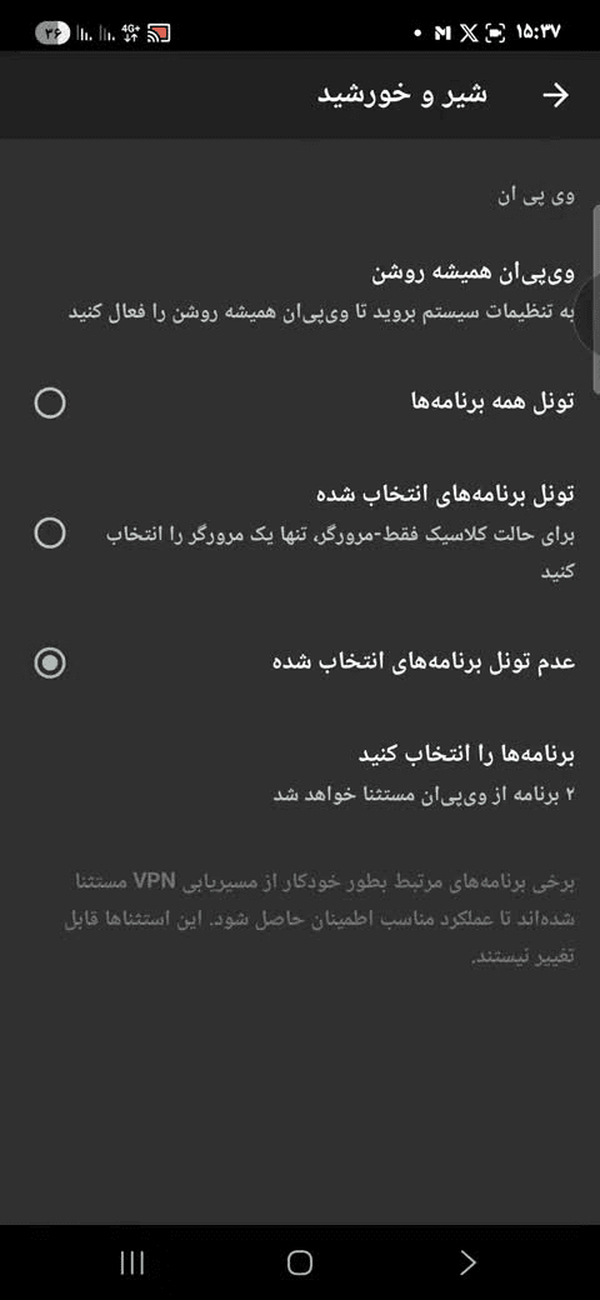This screenshot has width=600, height=1300.
Task: Open the always-on VPN setting (وی‌پی‌ان همیشه روشن)
Action: [x=300, y=290]
